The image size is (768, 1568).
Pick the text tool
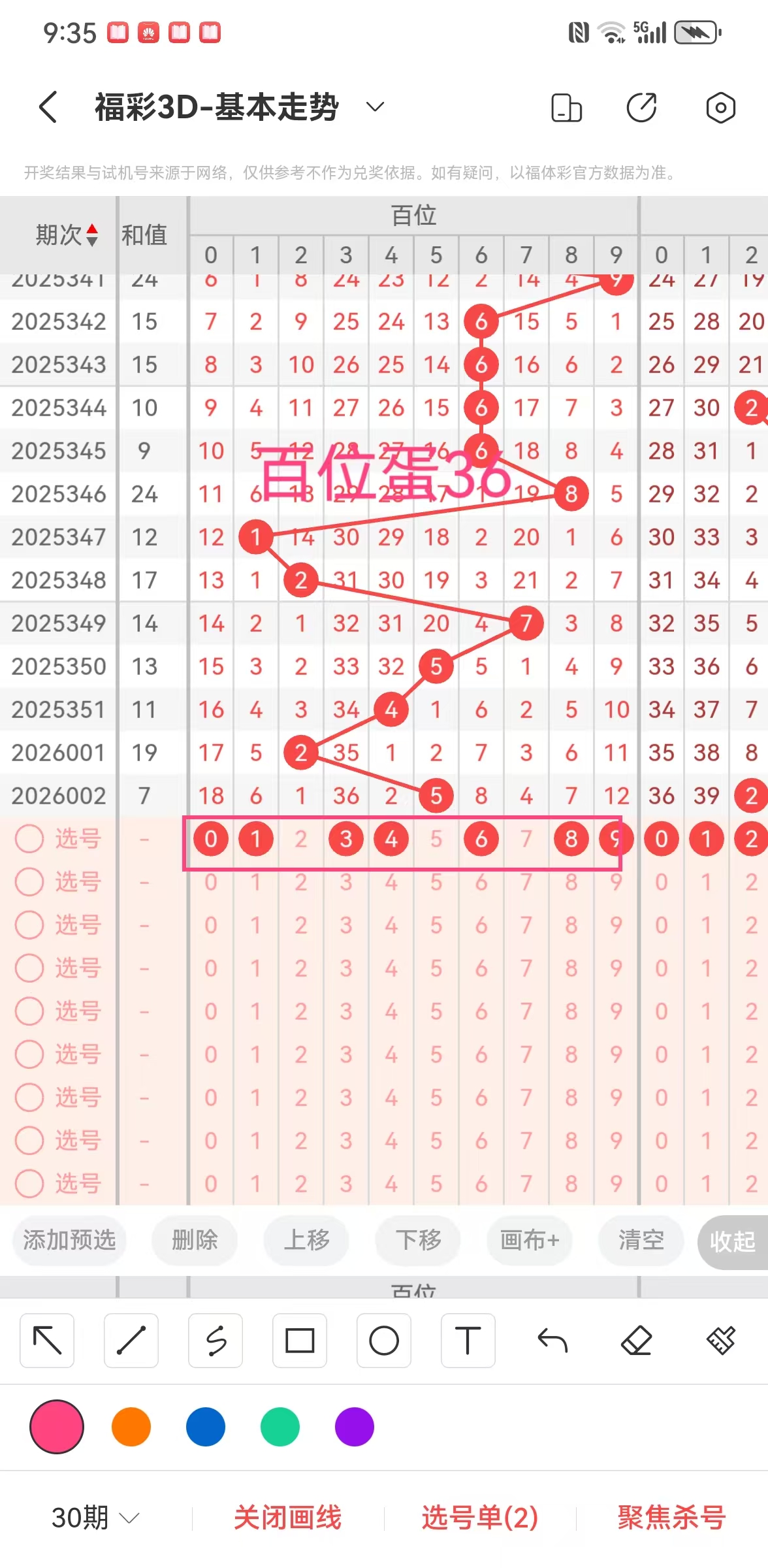[468, 1341]
